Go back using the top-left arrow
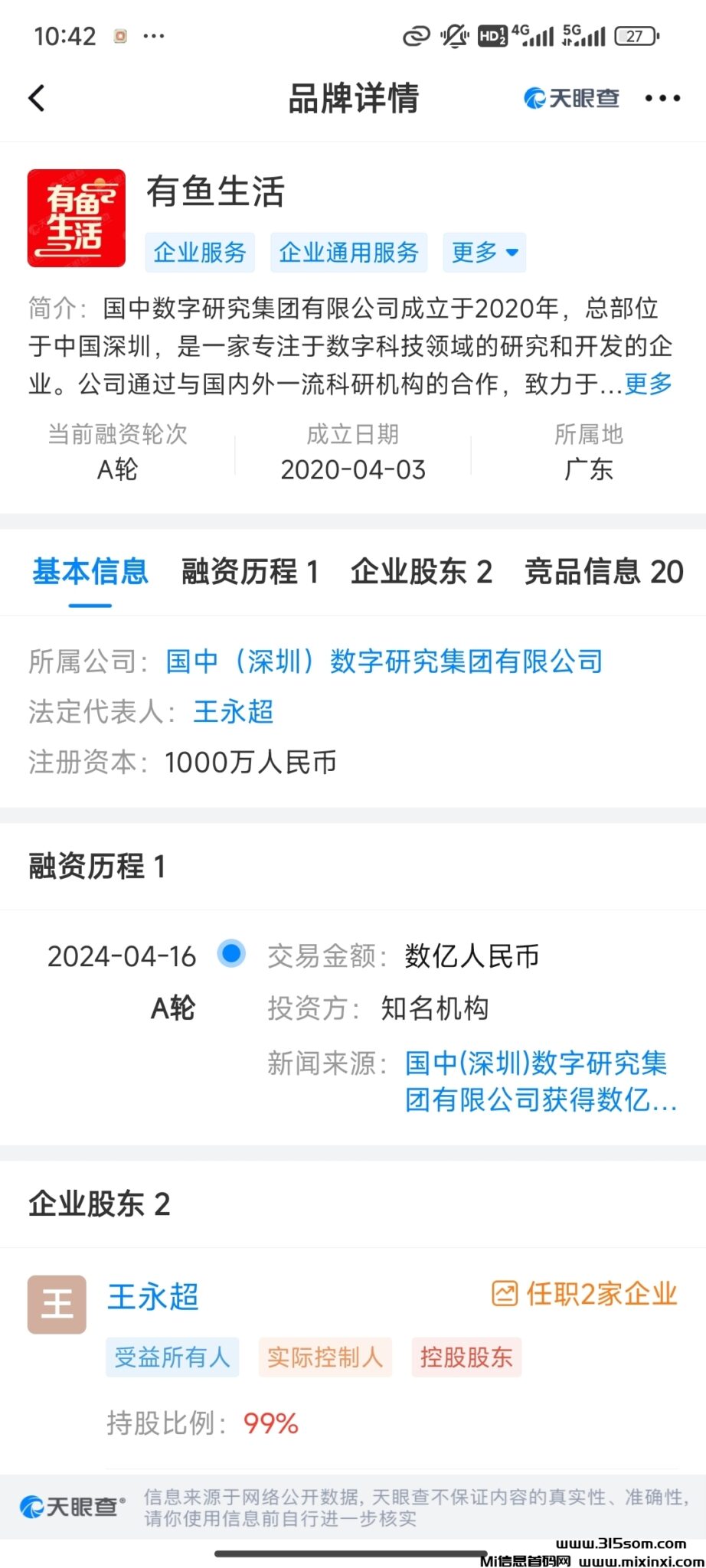The width and height of the screenshot is (706, 1568). 37,98
